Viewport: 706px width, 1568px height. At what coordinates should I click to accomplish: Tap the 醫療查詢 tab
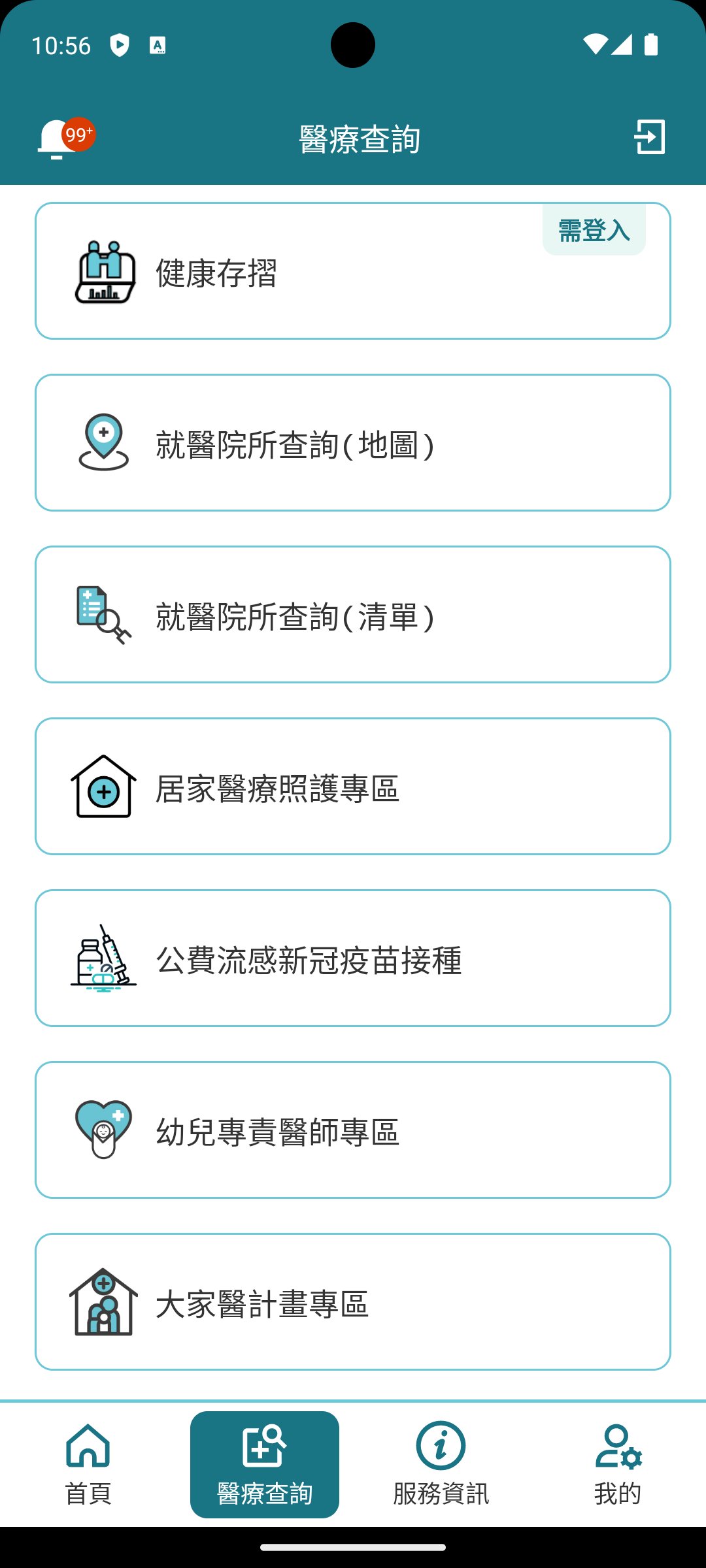[265, 1465]
